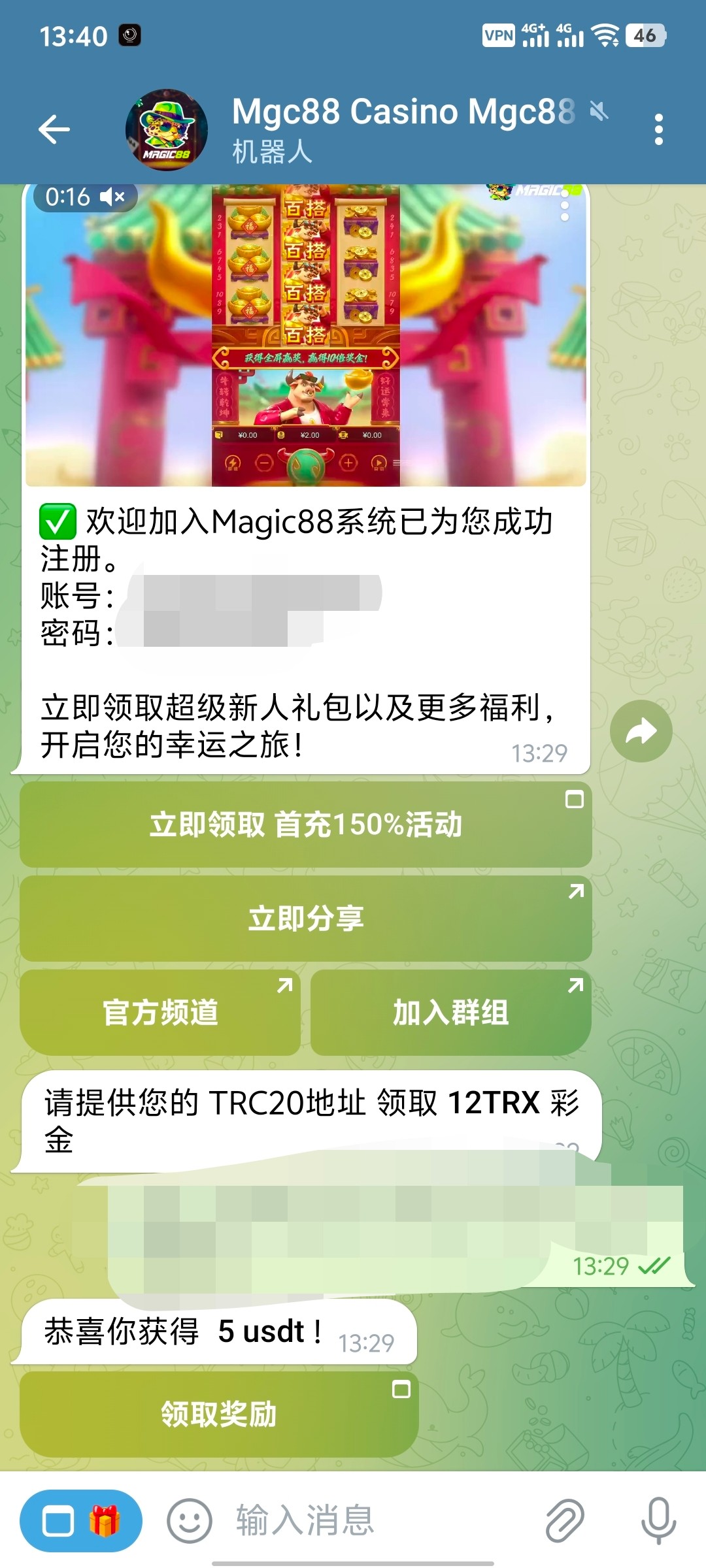Tap the 领取奖励 button
706x1568 pixels.
219,1414
